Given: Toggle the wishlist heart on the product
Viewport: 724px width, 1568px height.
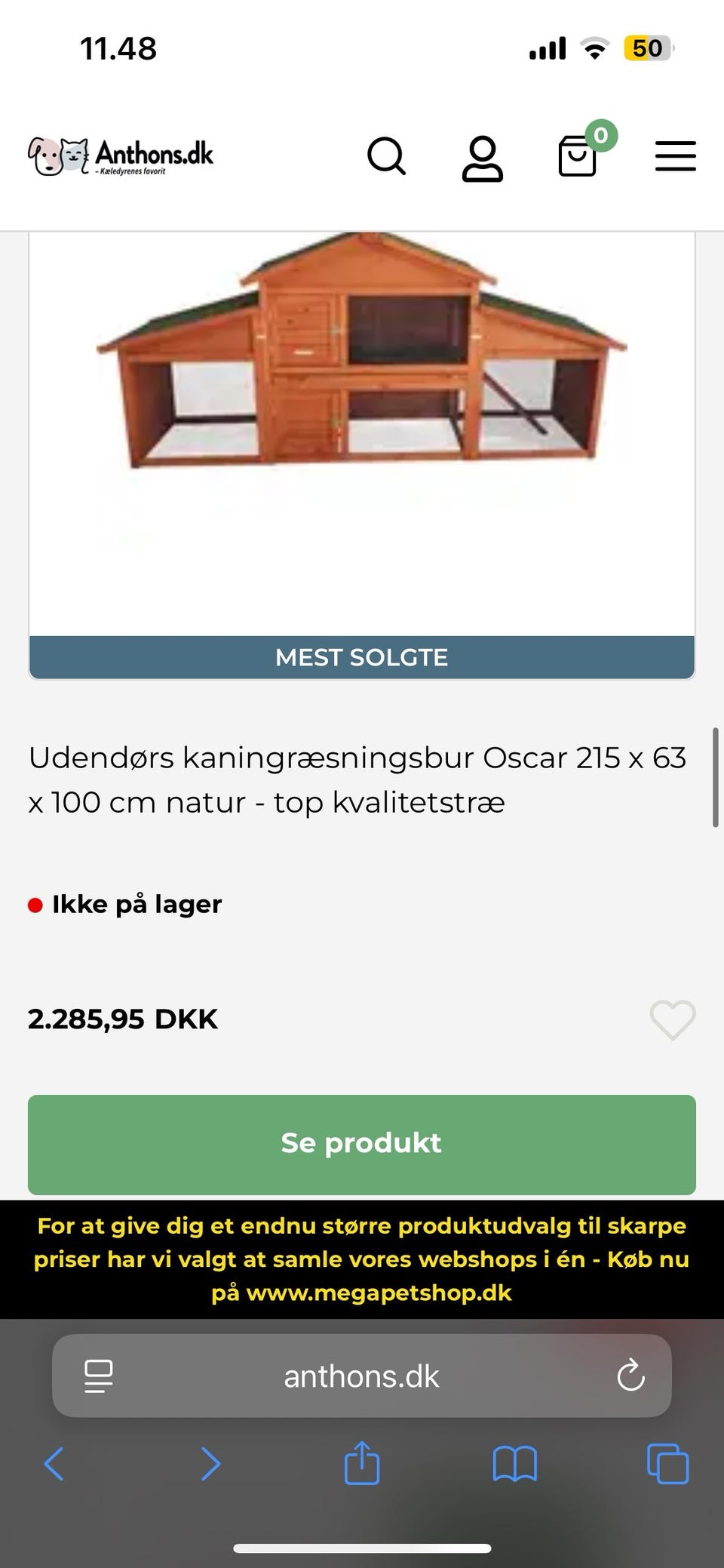Looking at the screenshot, I should click(670, 1019).
